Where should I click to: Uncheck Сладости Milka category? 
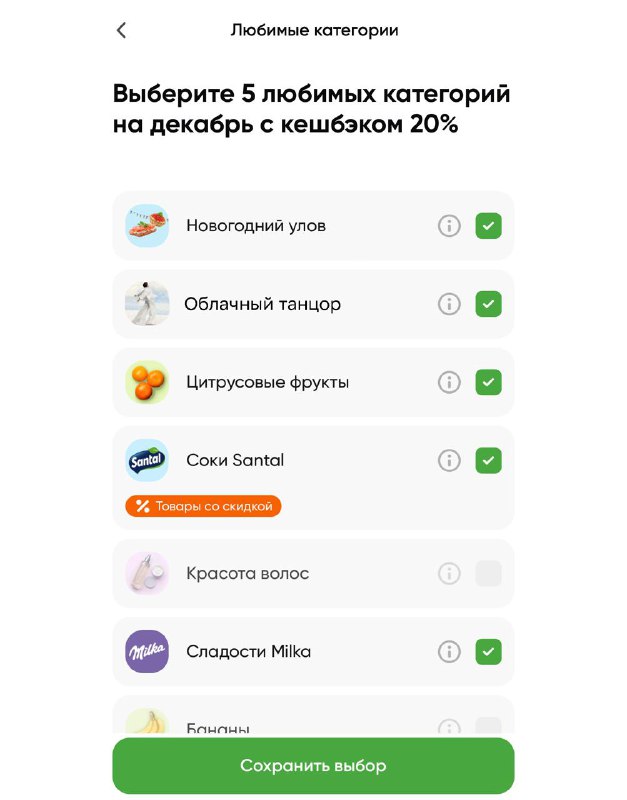(488, 652)
